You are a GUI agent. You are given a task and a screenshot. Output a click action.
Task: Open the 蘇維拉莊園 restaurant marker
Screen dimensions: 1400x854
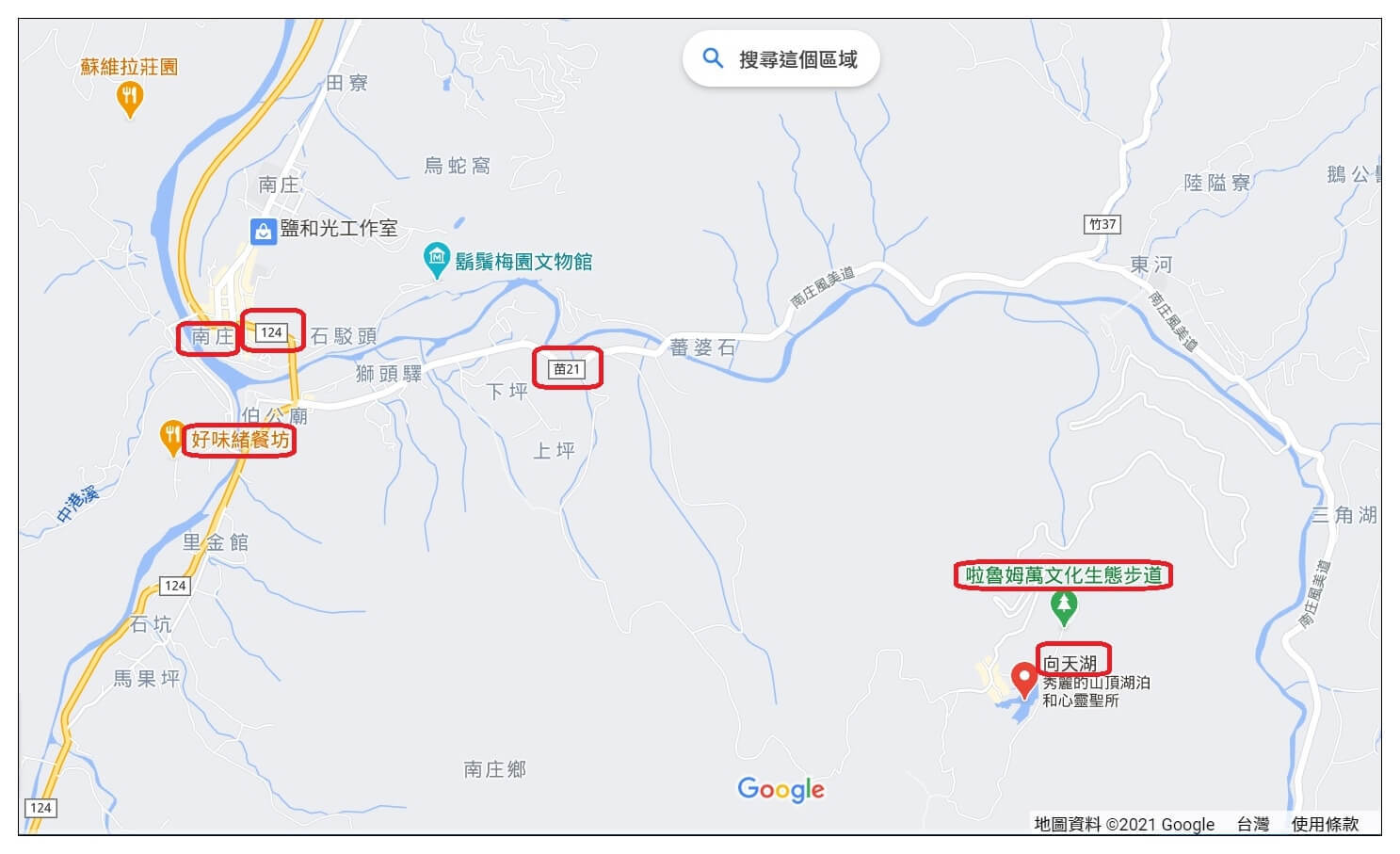pyautogui.click(x=130, y=97)
